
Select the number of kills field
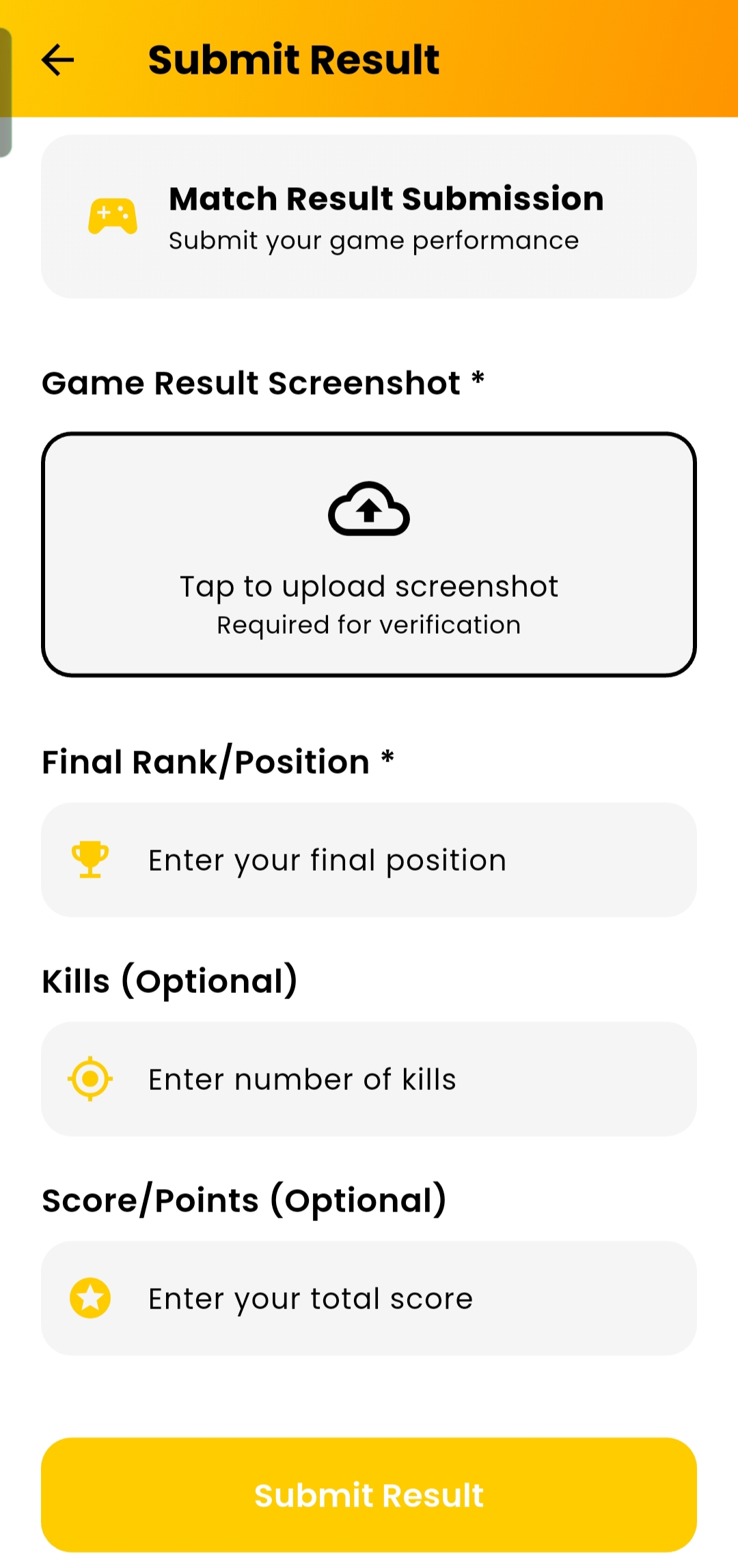pos(369,1079)
